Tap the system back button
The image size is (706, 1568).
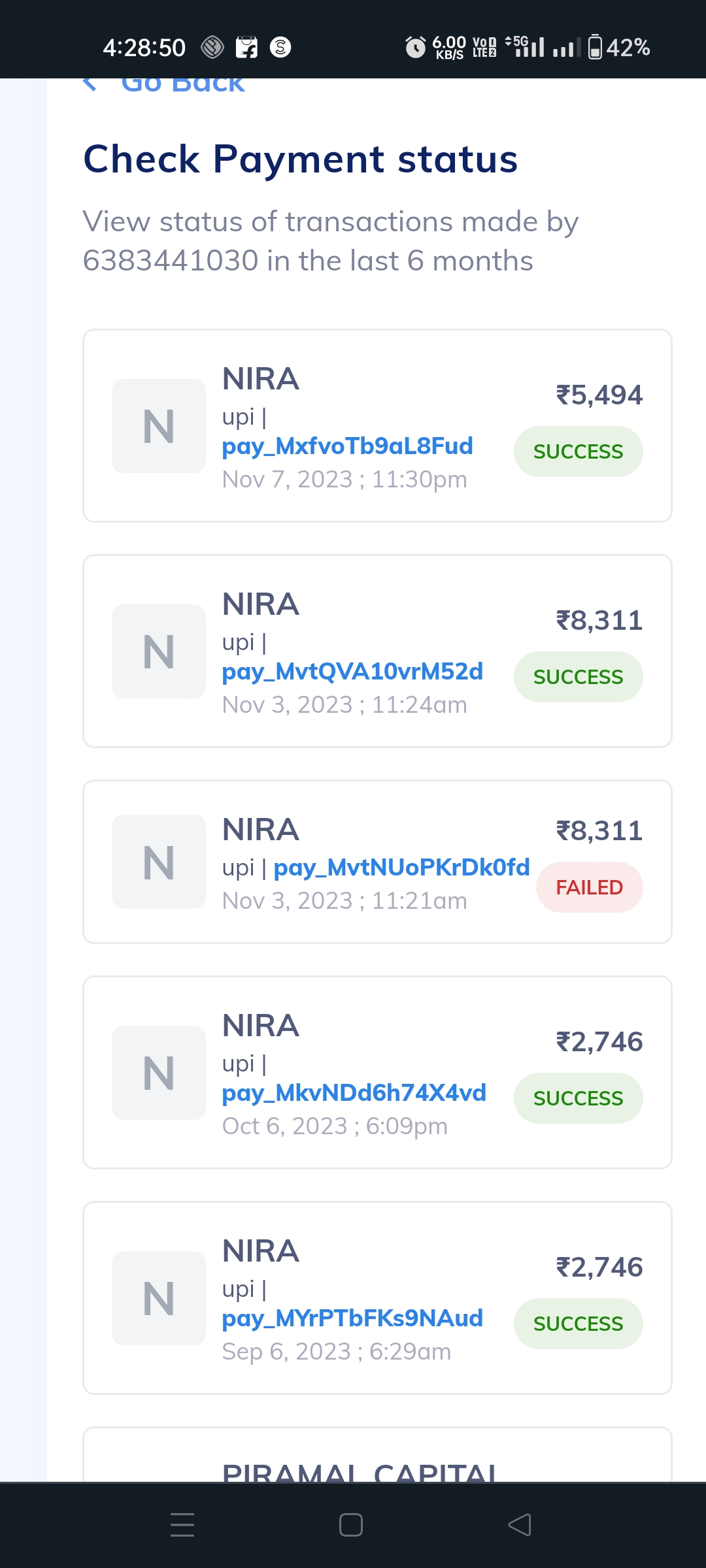tap(520, 1525)
